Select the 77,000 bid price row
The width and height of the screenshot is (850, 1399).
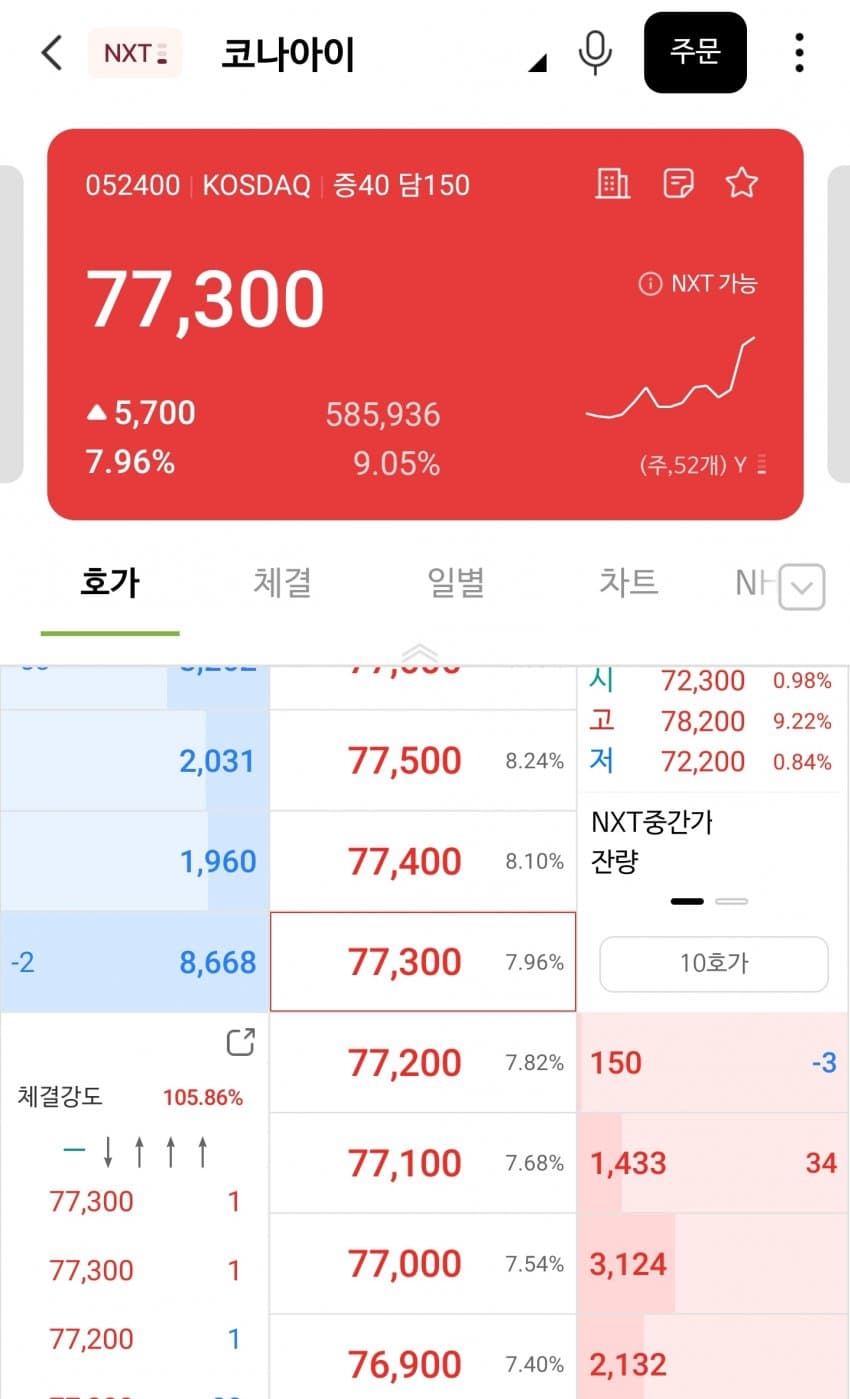click(x=423, y=1264)
